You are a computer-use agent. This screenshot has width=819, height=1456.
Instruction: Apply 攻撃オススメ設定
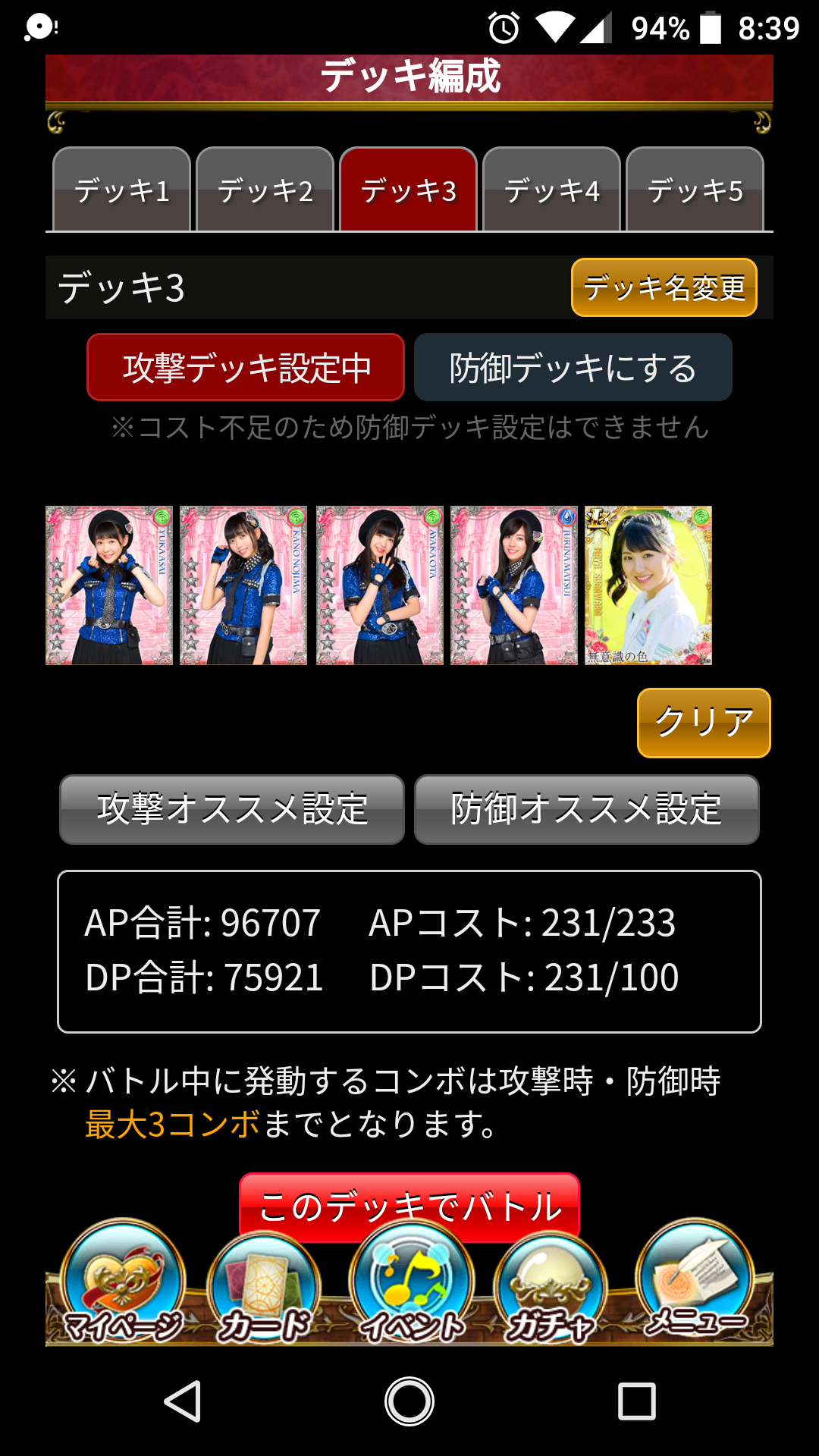(x=232, y=809)
